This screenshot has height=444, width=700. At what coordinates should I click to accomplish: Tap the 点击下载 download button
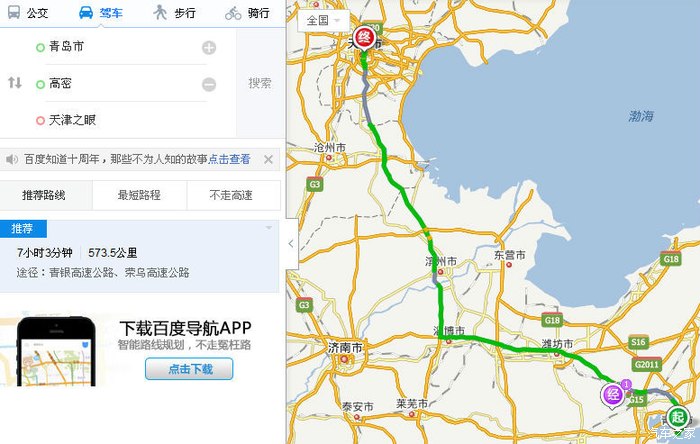189,369
